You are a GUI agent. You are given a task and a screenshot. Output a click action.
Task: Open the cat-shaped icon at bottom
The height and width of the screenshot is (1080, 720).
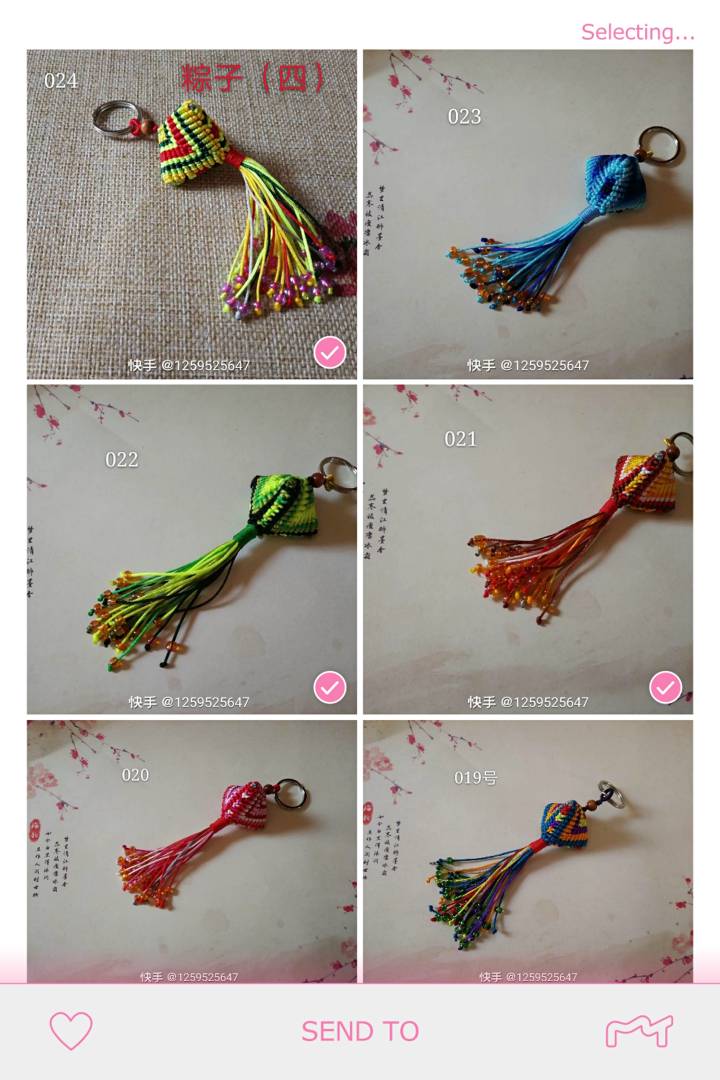[639, 1031]
